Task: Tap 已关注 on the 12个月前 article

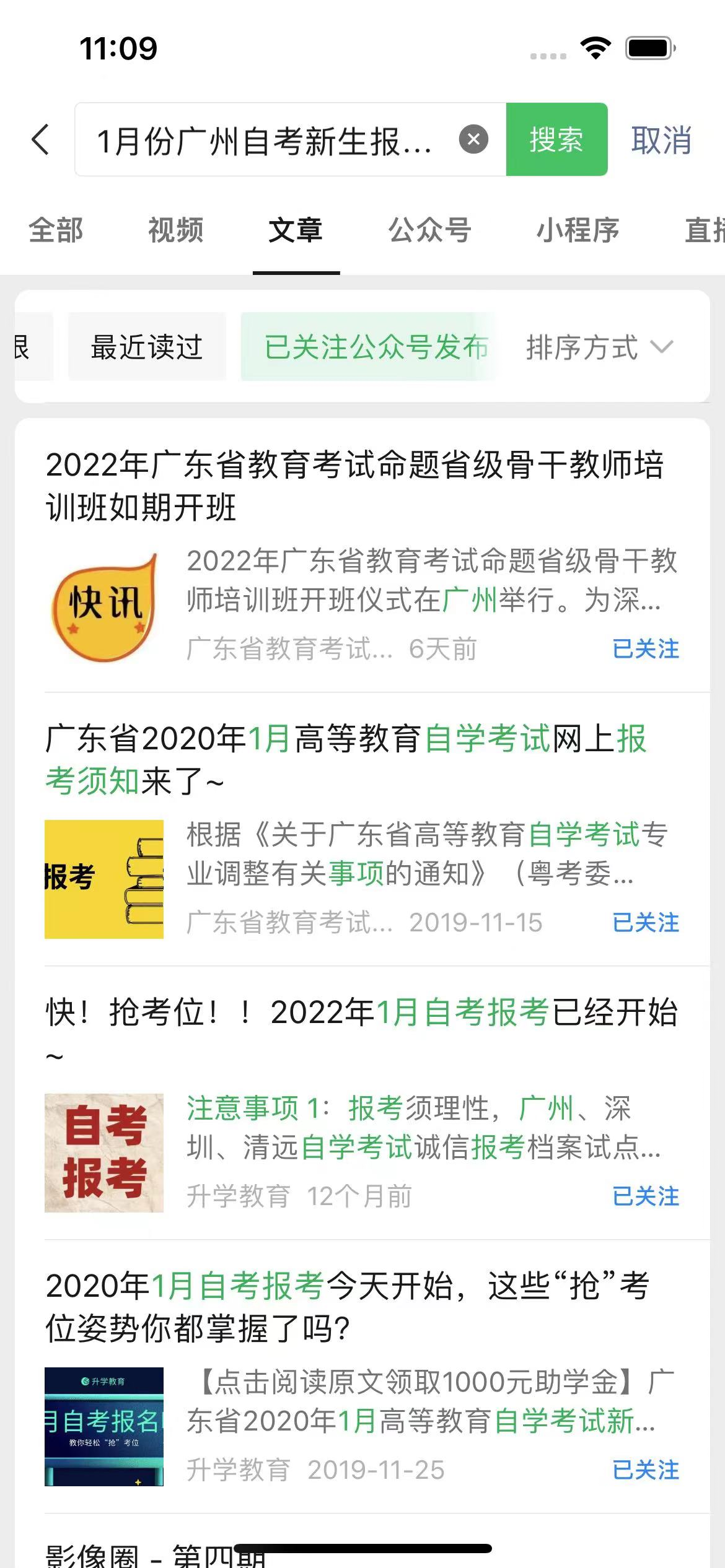Action: (645, 1196)
